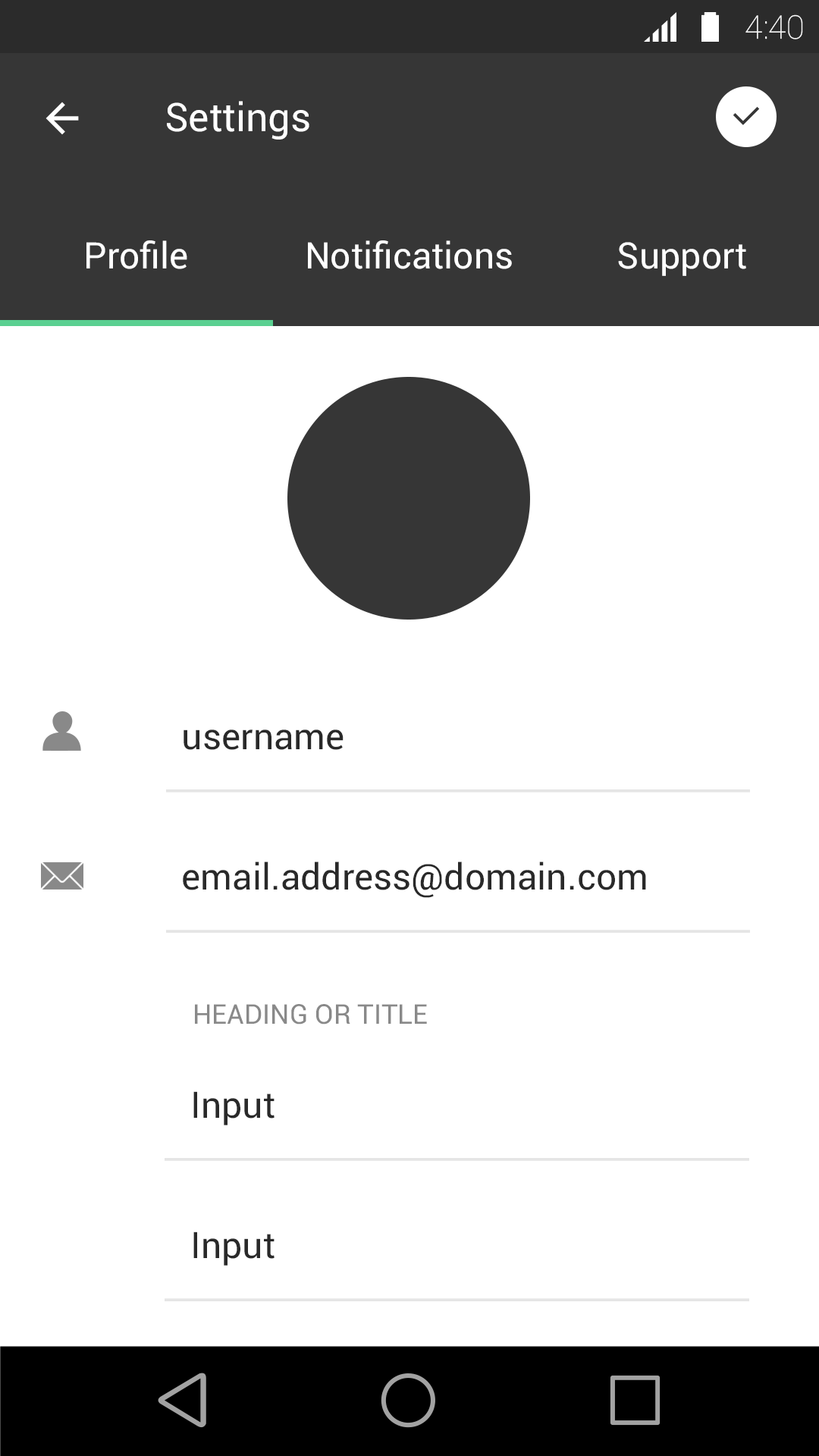Tap the system home button
Image resolution: width=819 pixels, height=1456 pixels.
pyautogui.click(x=408, y=1401)
